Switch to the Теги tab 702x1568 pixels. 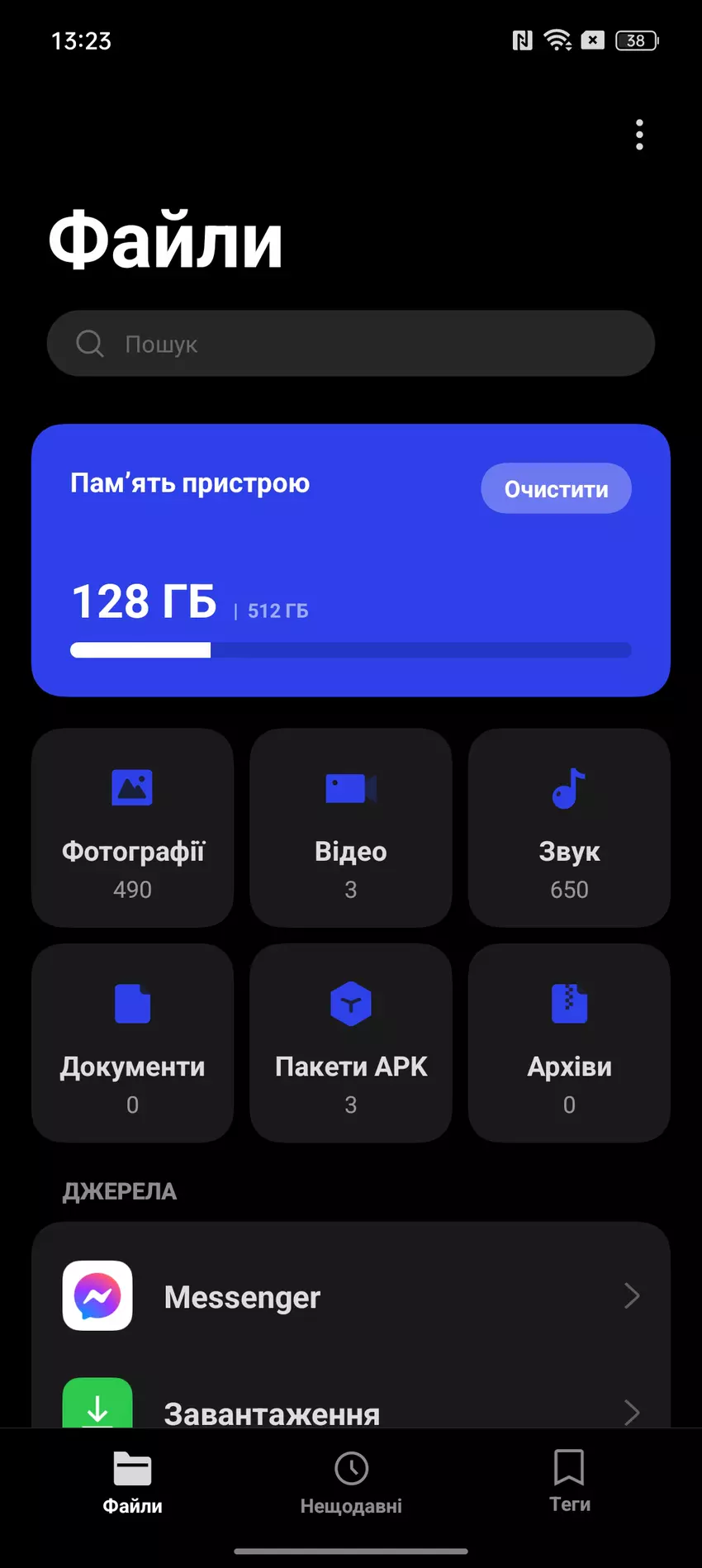(570, 1482)
